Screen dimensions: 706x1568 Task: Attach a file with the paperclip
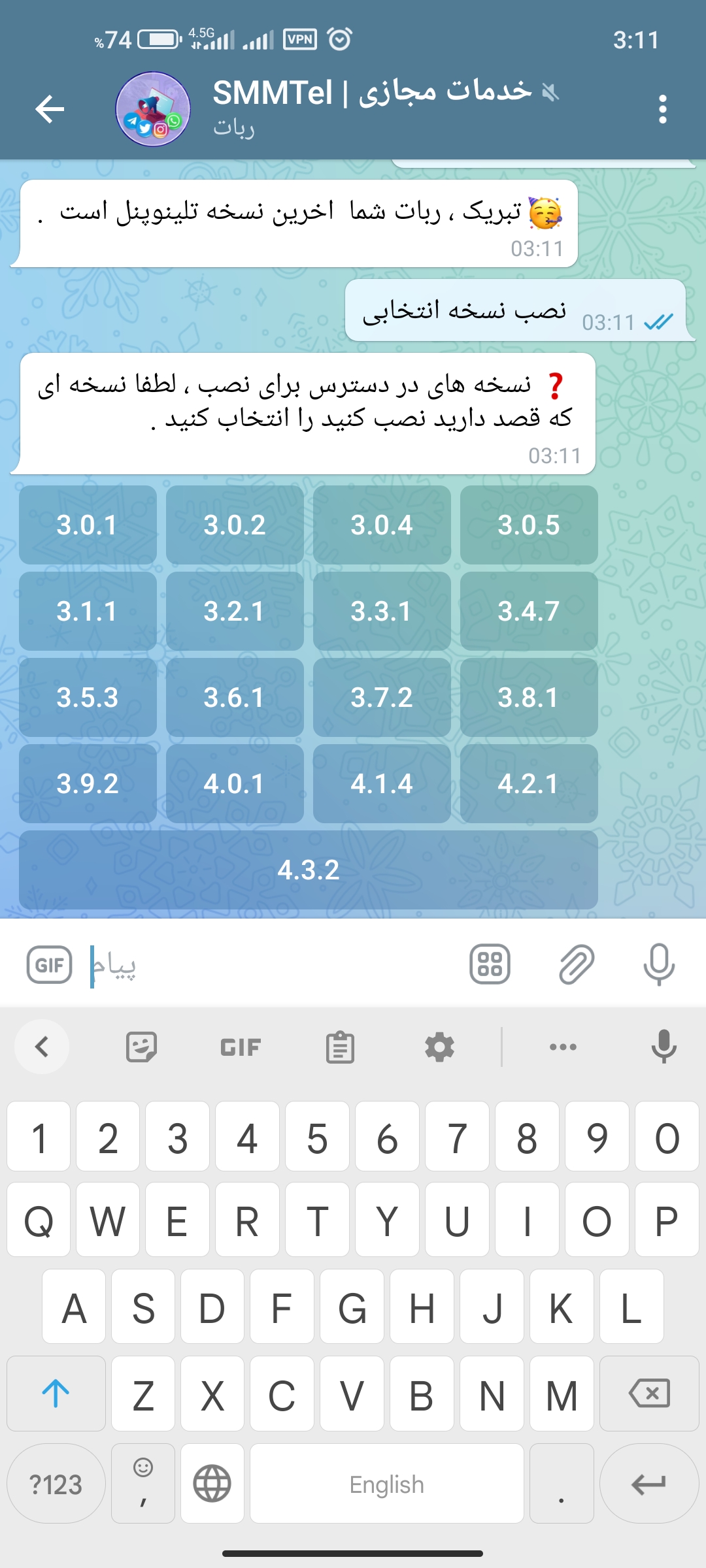click(576, 965)
